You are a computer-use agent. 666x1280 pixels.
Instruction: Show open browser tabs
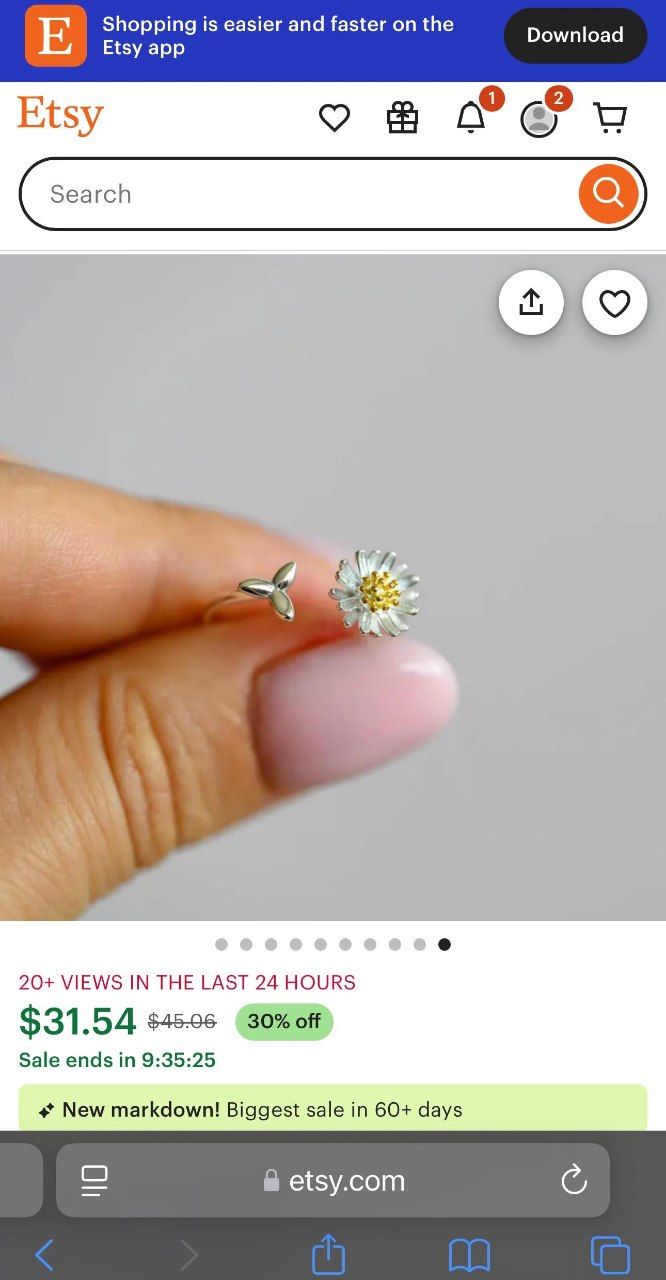point(610,1254)
